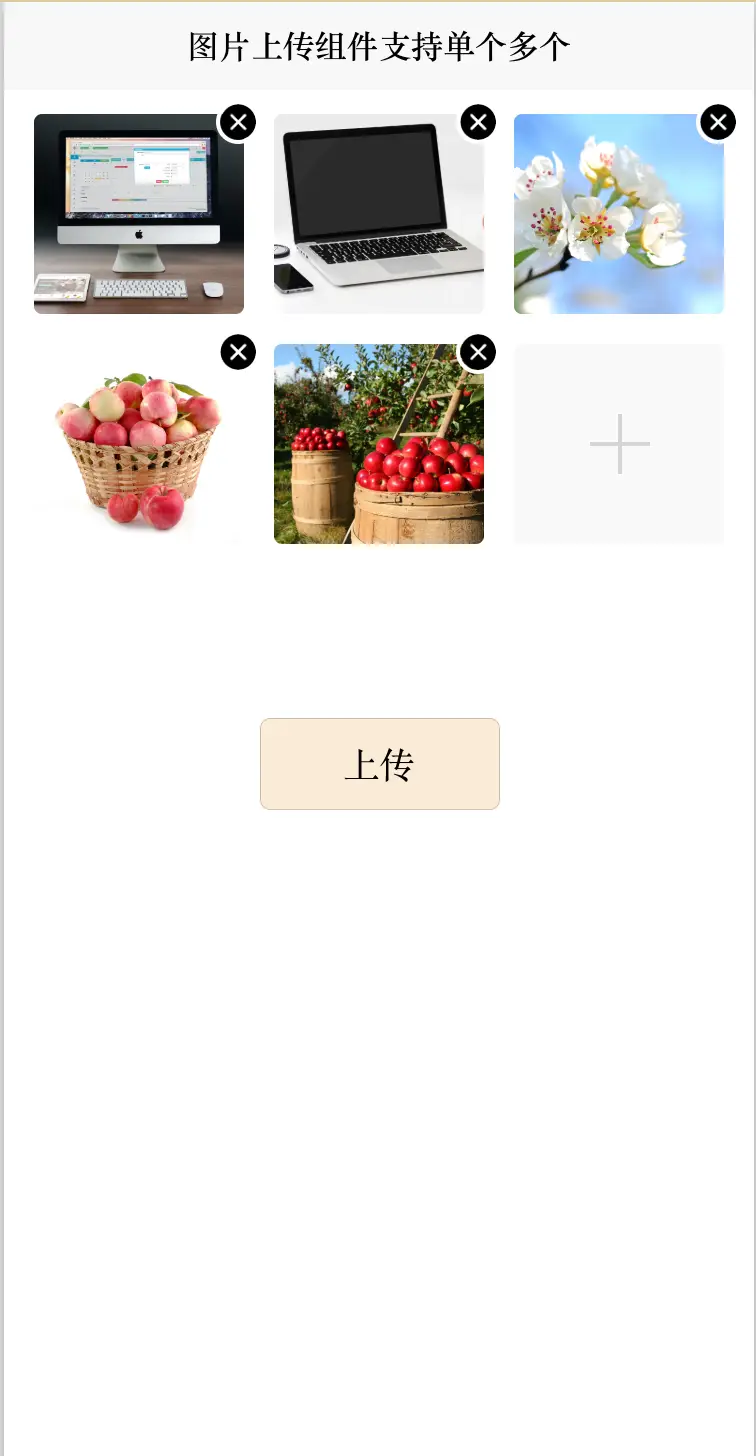Open the iMac desktop computer thumbnail
The width and height of the screenshot is (756, 1456).
point(138,220)
